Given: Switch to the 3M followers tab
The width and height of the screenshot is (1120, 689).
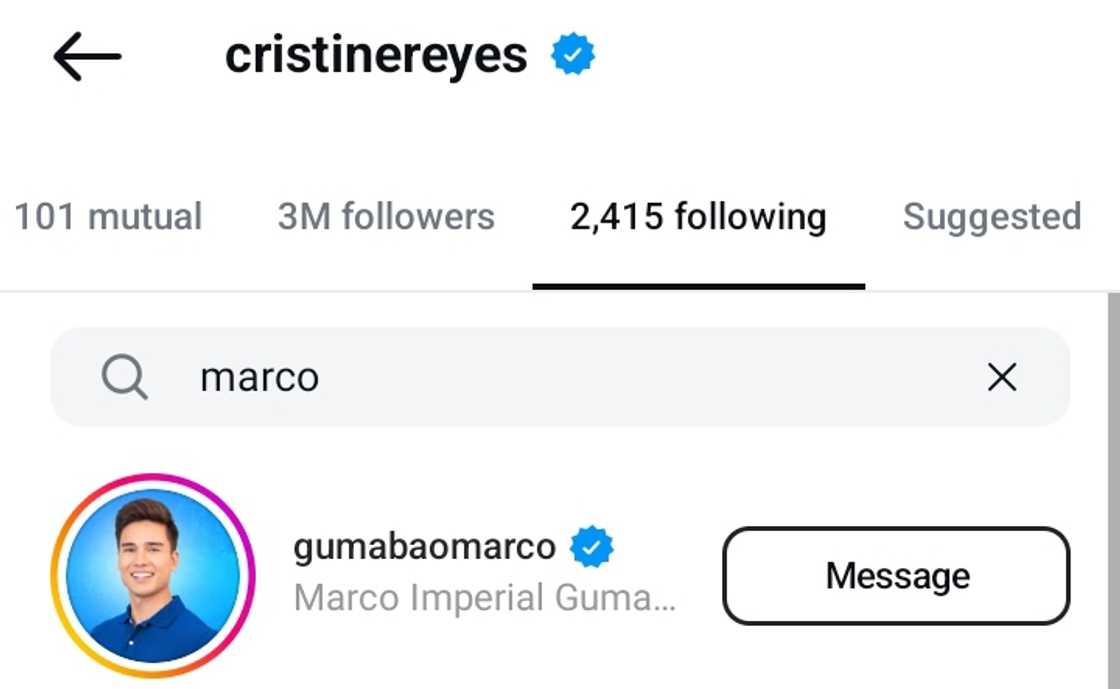Looking at the screenshot, I should pyautogui.click(x=386, y=217).
